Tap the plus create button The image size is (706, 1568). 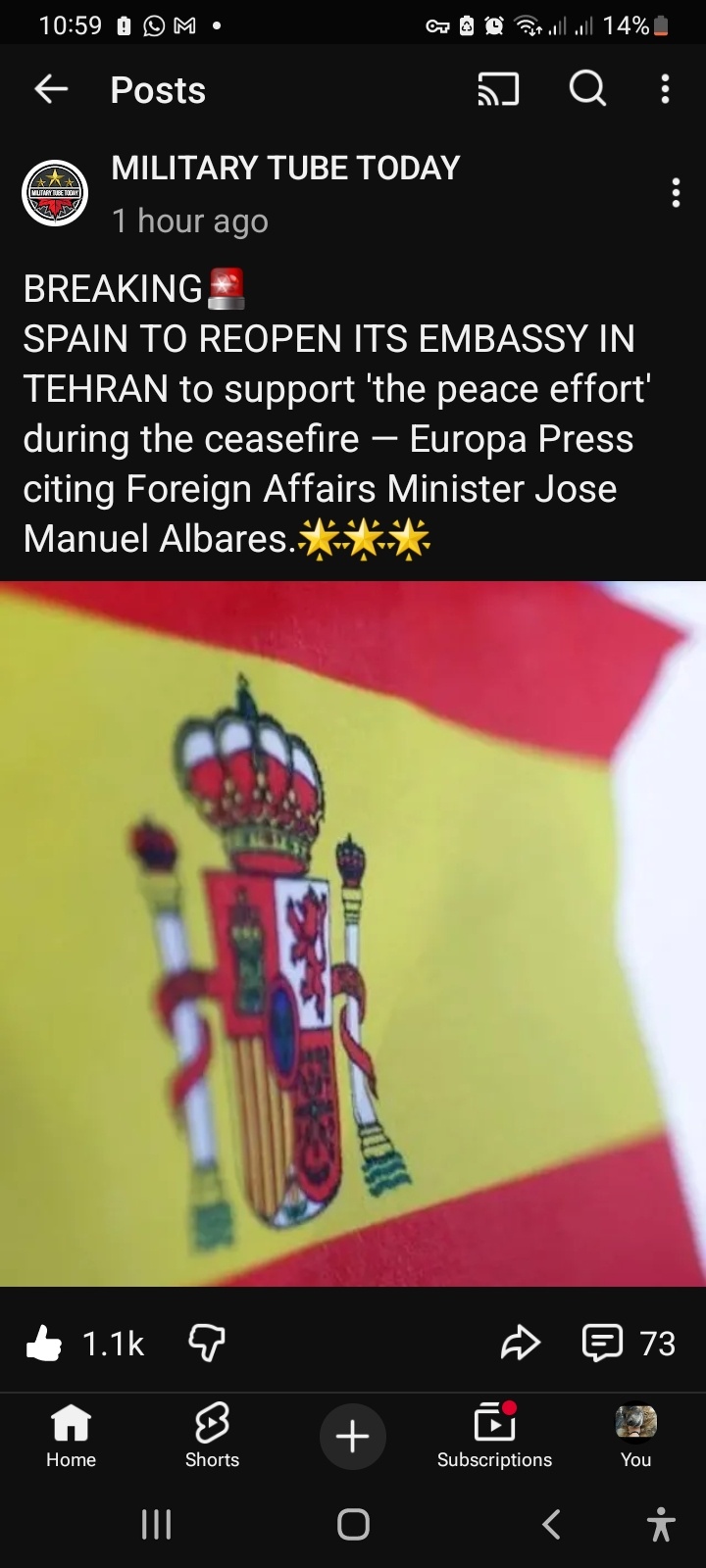click(x=353, y=1437)
